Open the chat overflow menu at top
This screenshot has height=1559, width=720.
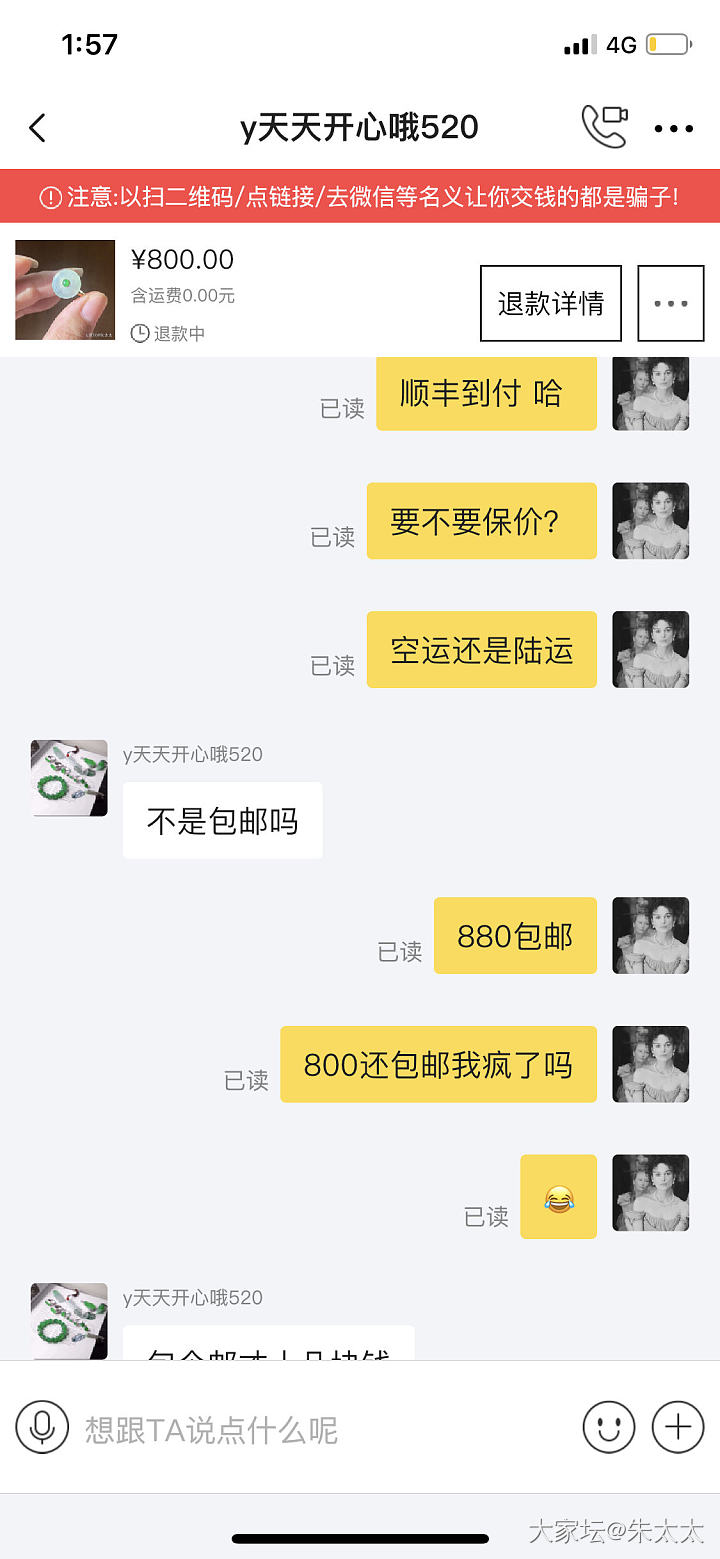click(673, 128)
